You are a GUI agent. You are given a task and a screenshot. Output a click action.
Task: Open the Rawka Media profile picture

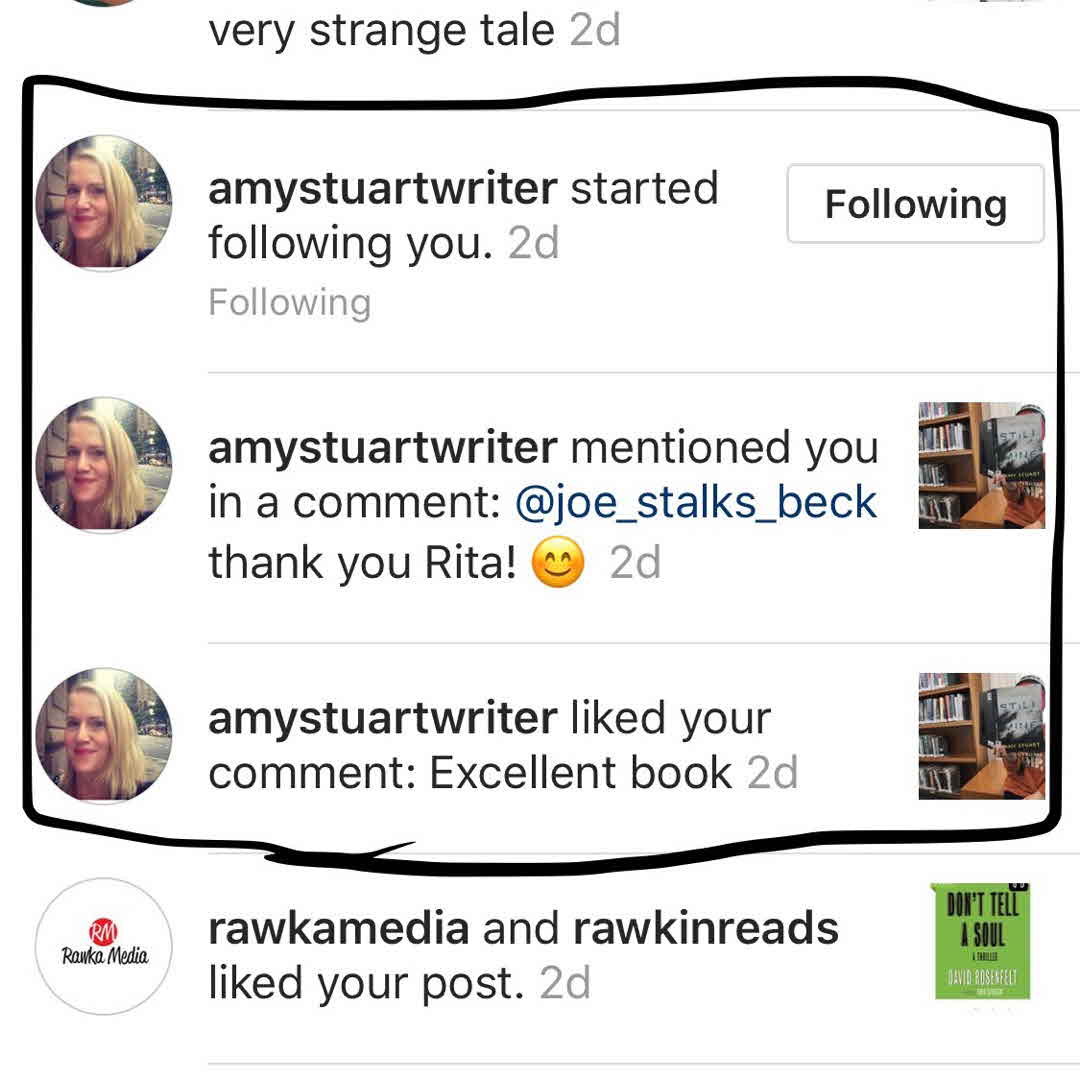[x=103, y=945]
